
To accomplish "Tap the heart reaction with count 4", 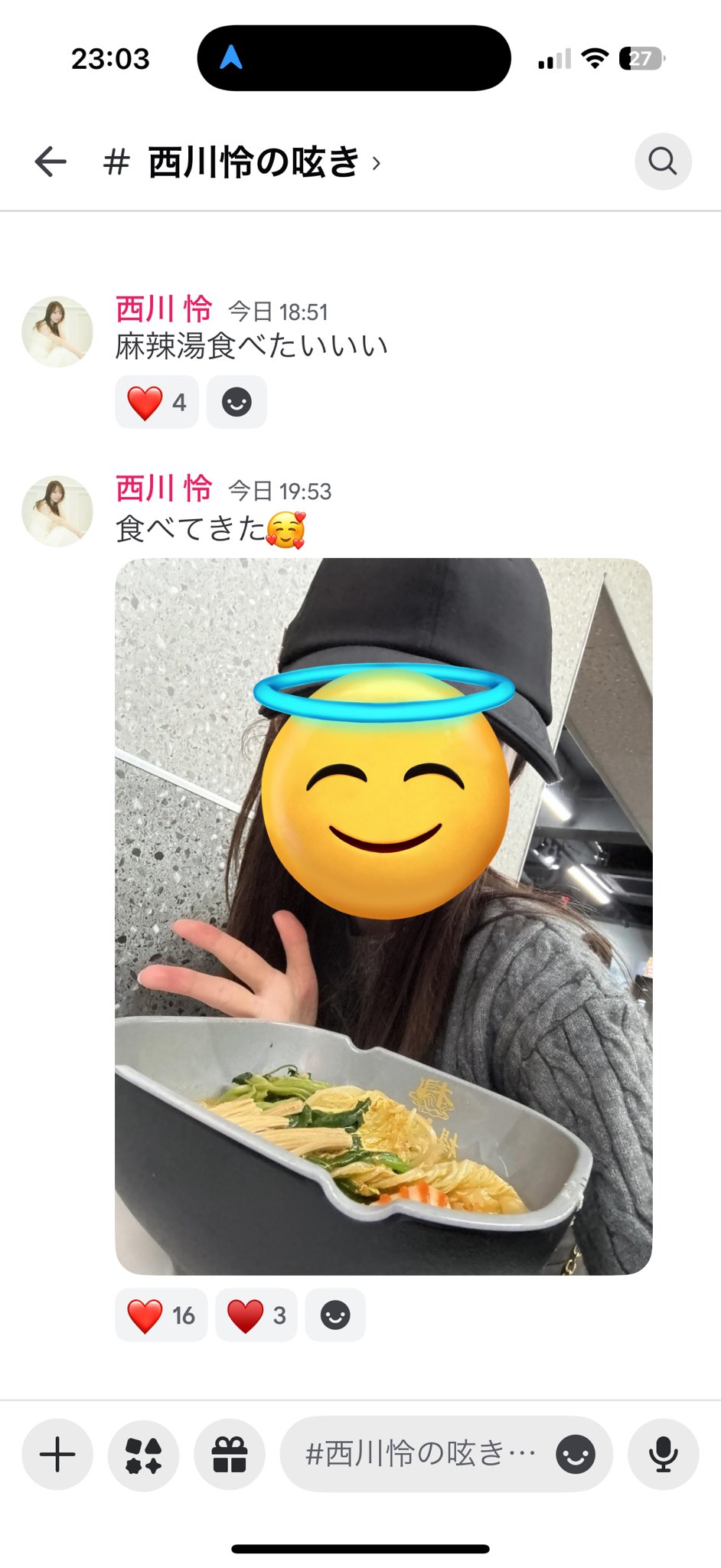I will point(157,402).
